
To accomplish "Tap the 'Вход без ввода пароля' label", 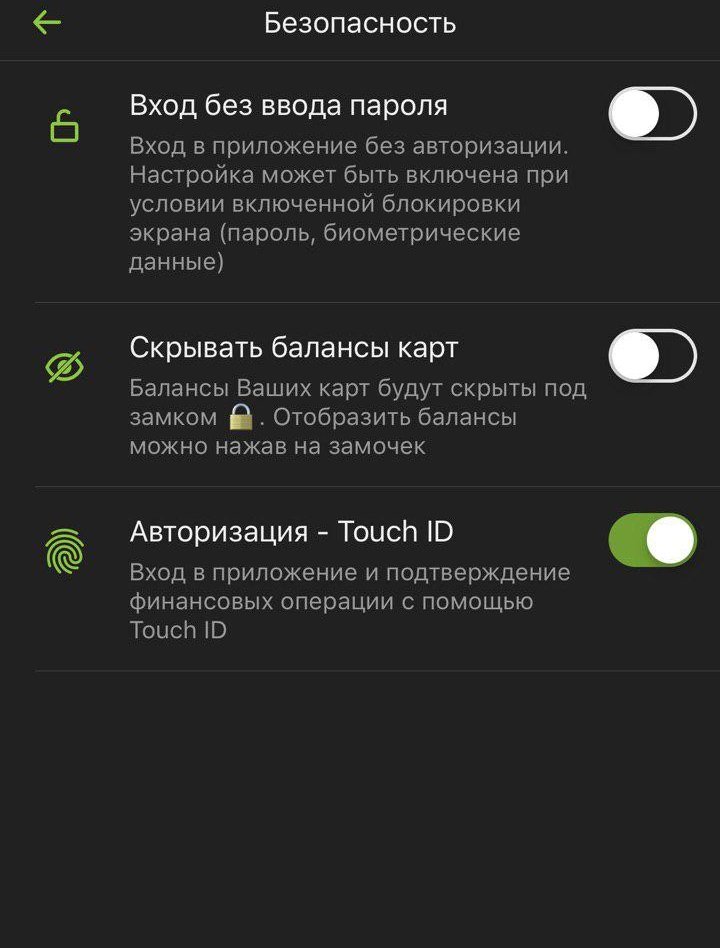I will 288,104.
